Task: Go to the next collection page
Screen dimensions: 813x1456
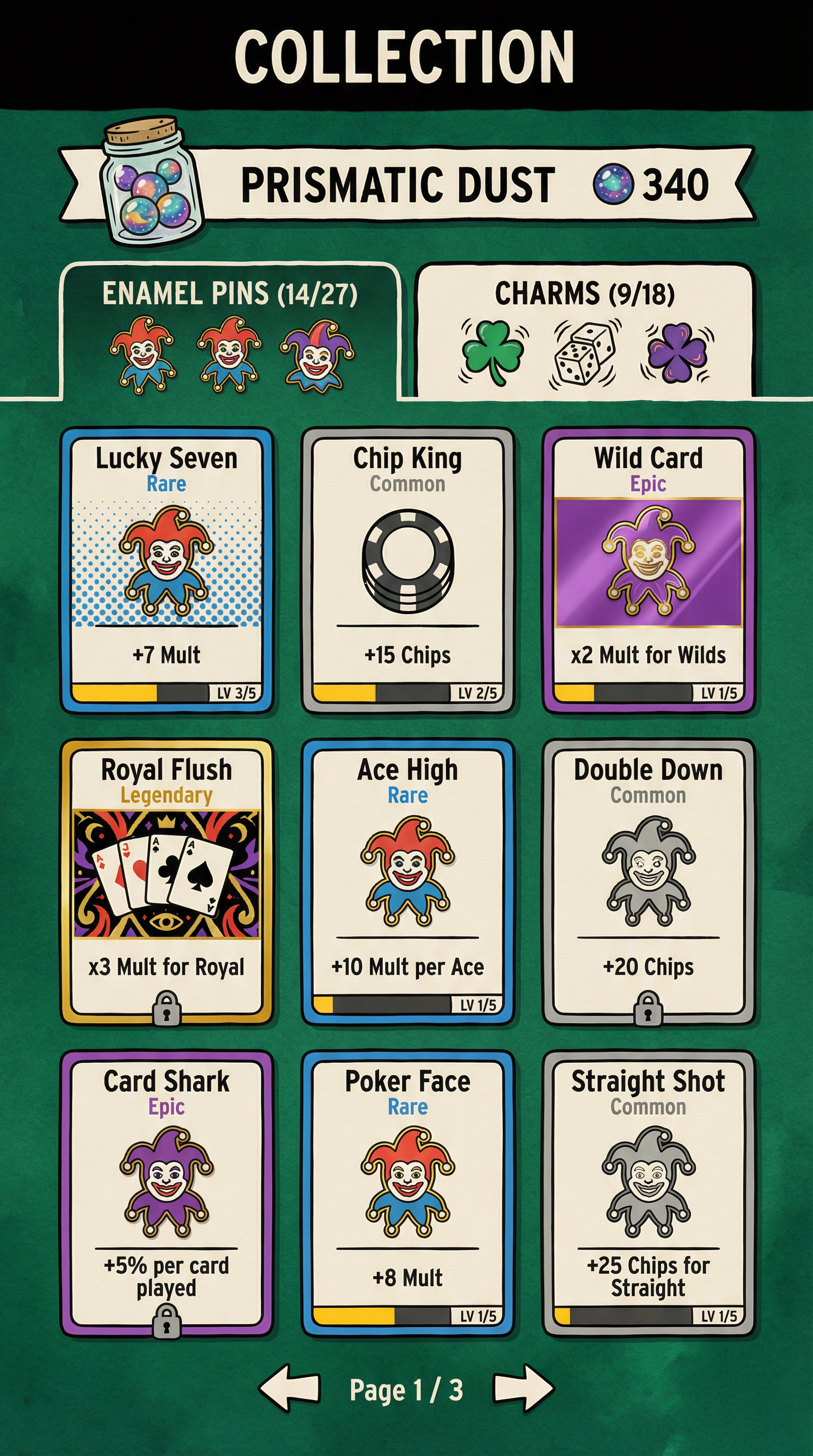Action: click(522, 1389)
